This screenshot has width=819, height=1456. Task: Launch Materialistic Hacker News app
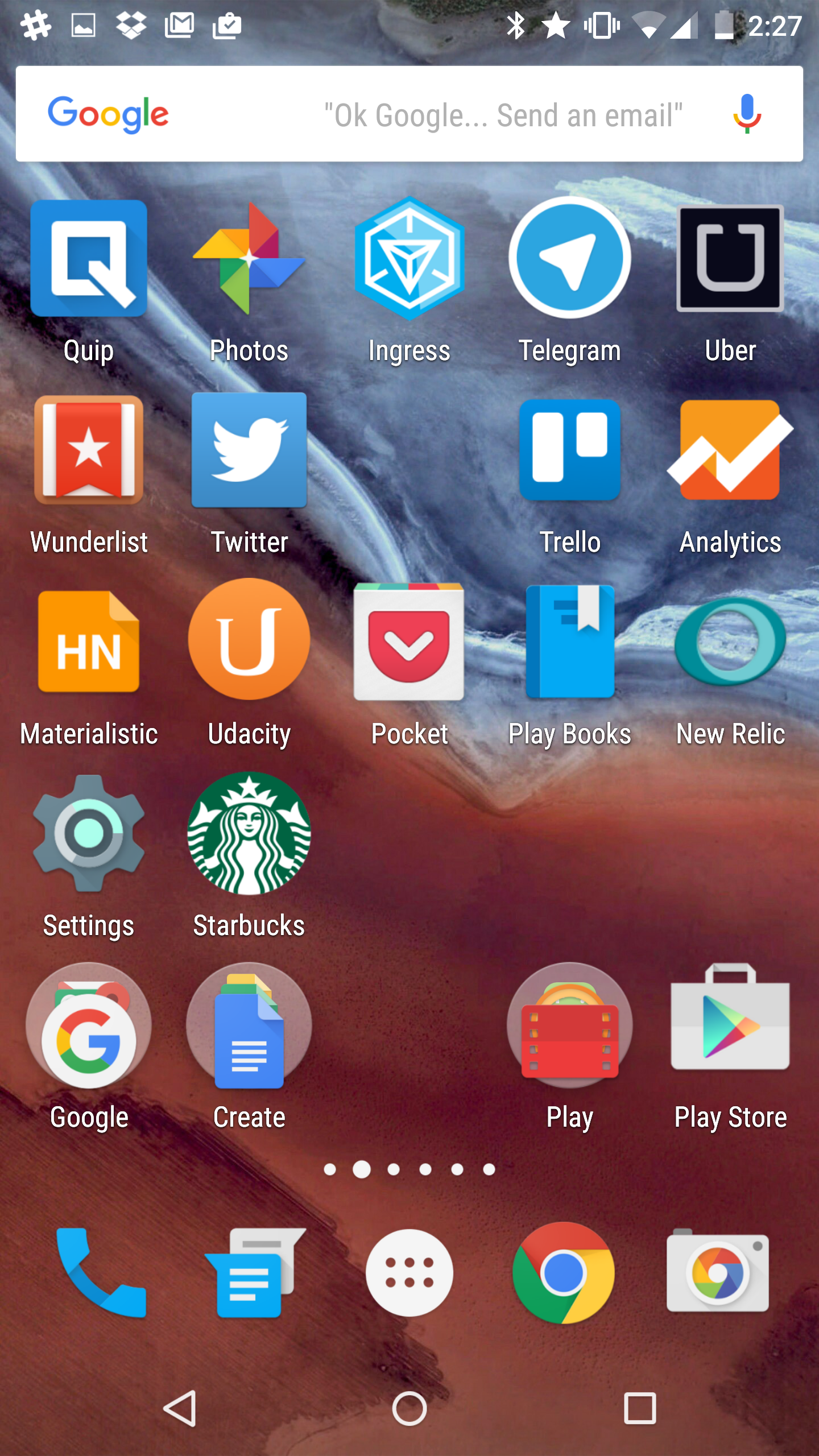tap(89, 642)
